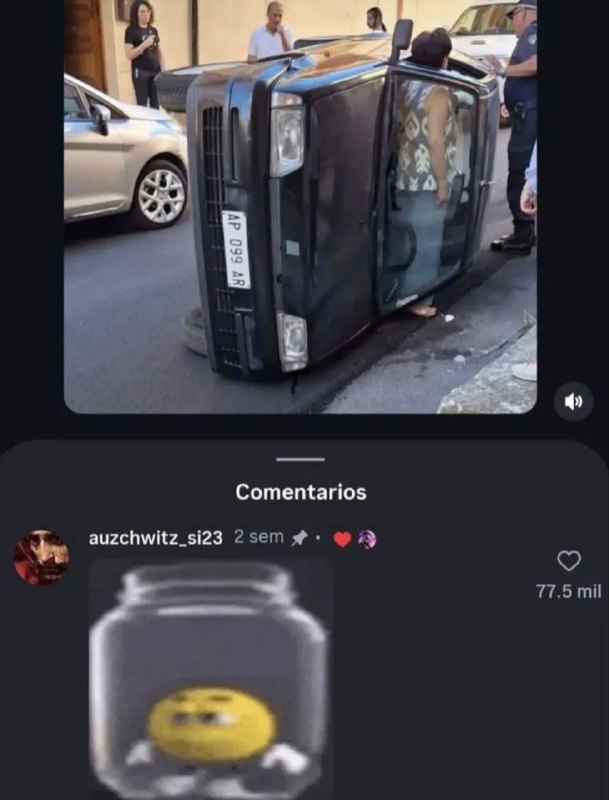
Task: Like the comment from auzchwitz_si23
Action: (x=569, y=561)
